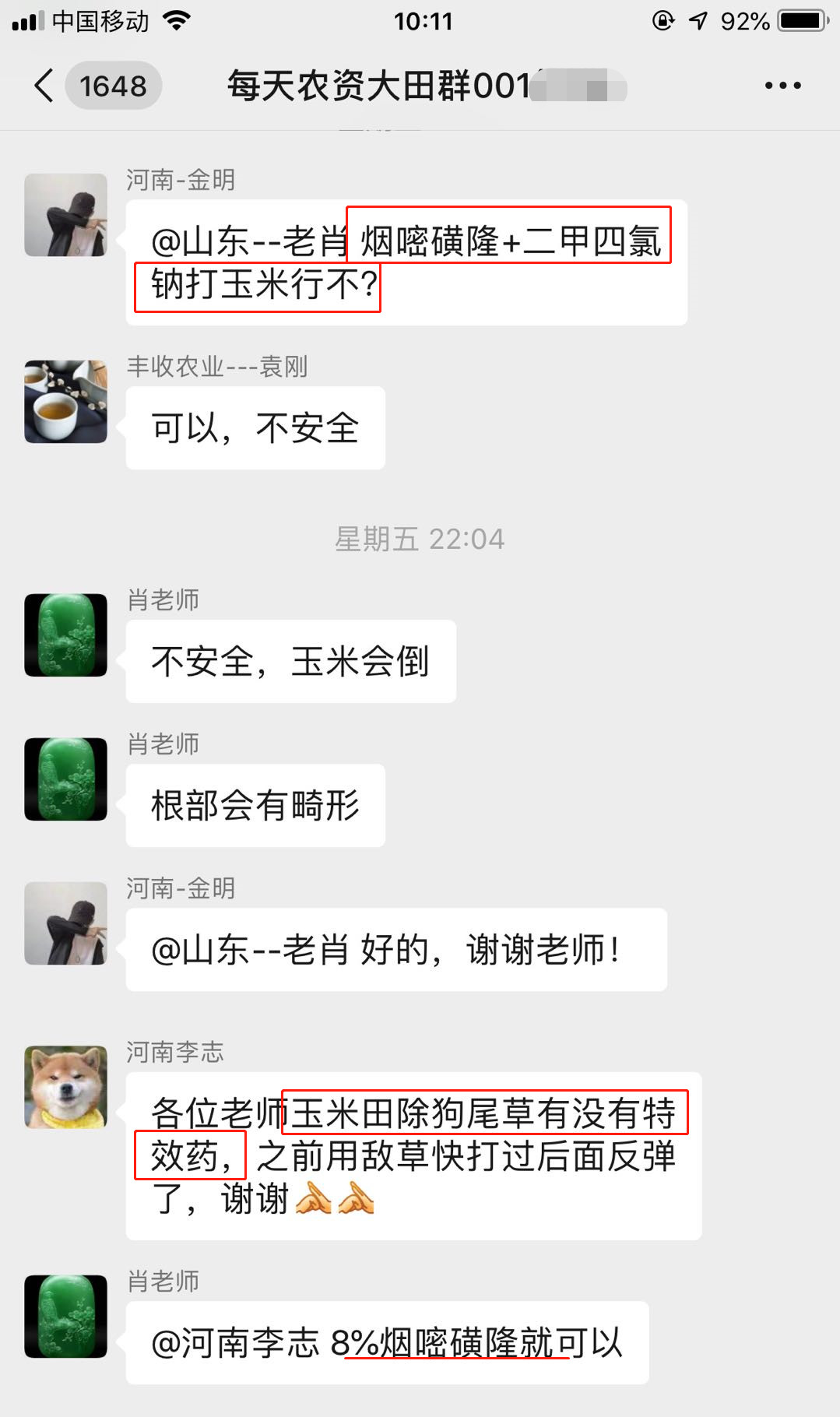Screen dimensions: 840x1417
Task: Open the group chat info menu
Action: pyautogui.click(x=782, y=85)
